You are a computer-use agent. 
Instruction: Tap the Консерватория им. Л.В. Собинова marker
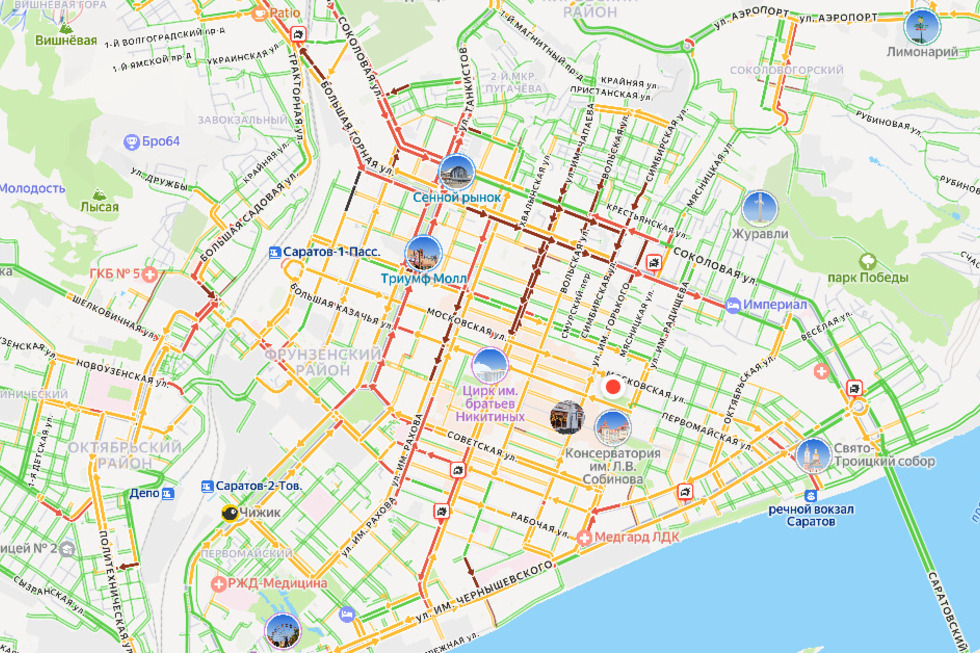[x=612, y=428]
